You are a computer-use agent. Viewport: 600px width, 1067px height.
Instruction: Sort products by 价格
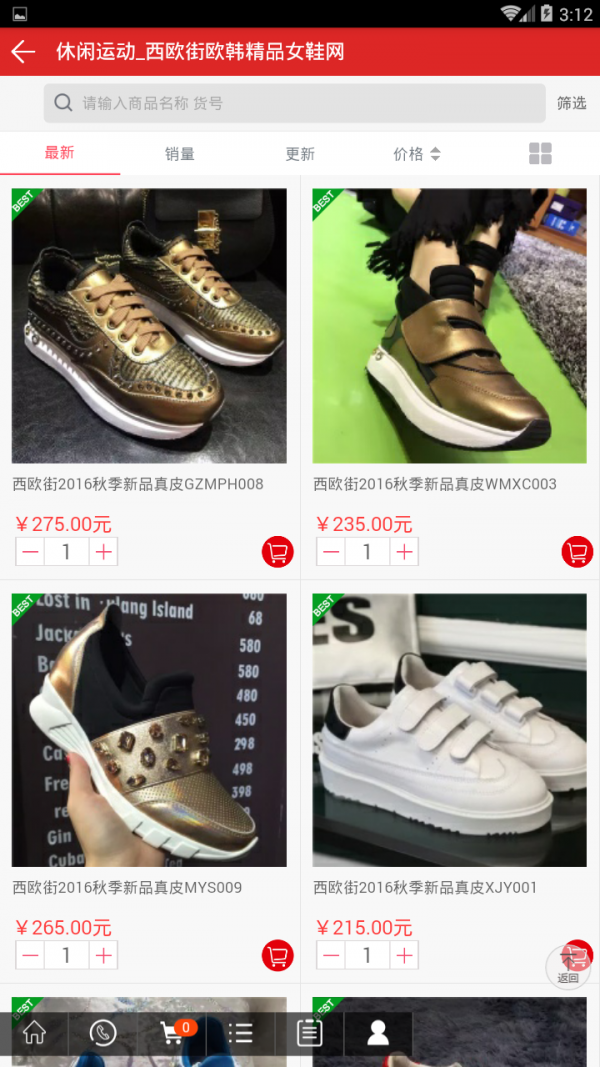417,154
